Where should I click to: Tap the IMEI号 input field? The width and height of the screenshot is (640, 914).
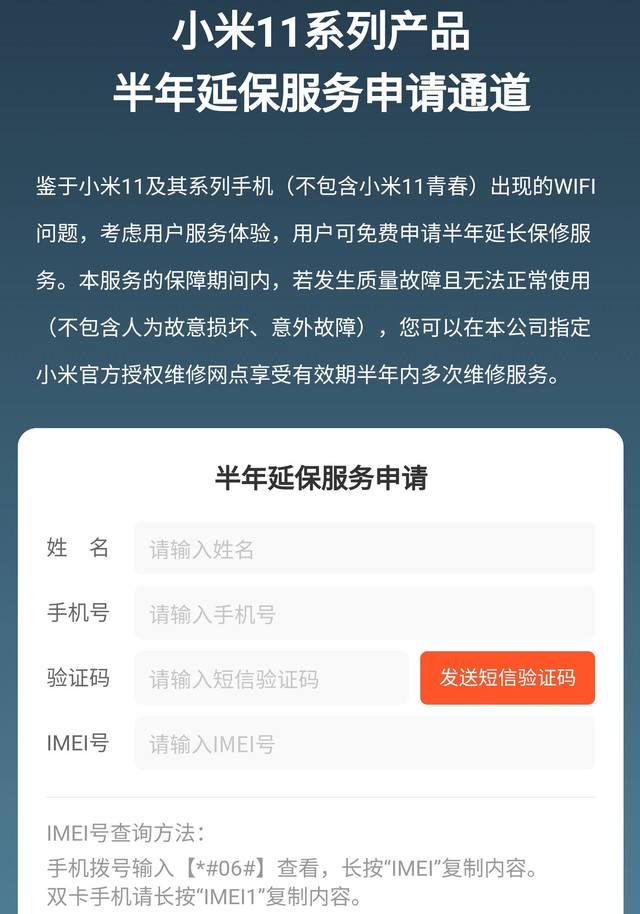point(364,744)
